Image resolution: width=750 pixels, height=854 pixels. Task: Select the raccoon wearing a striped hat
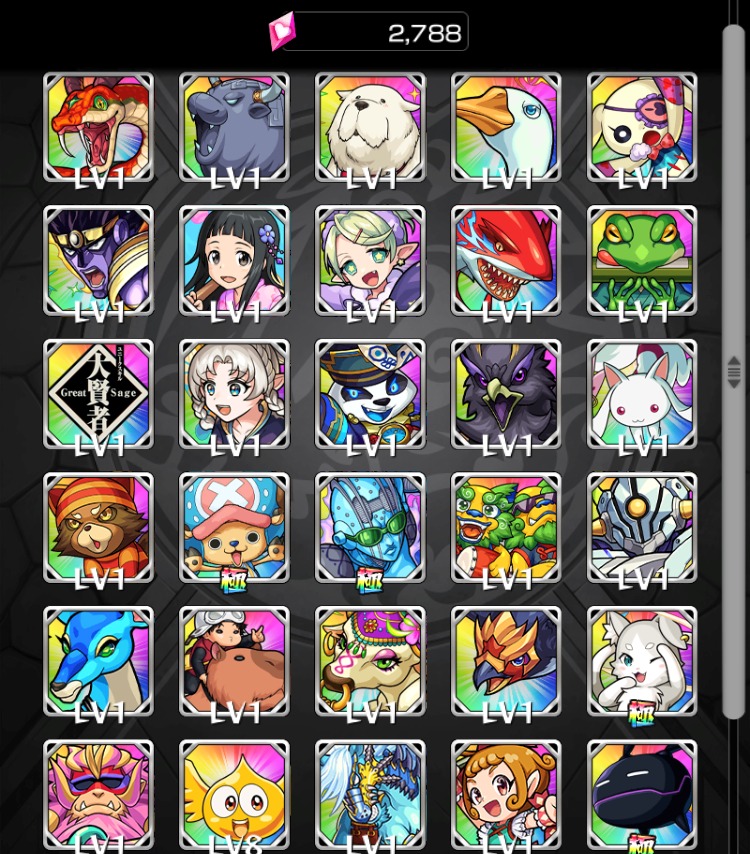pos(98,527)
